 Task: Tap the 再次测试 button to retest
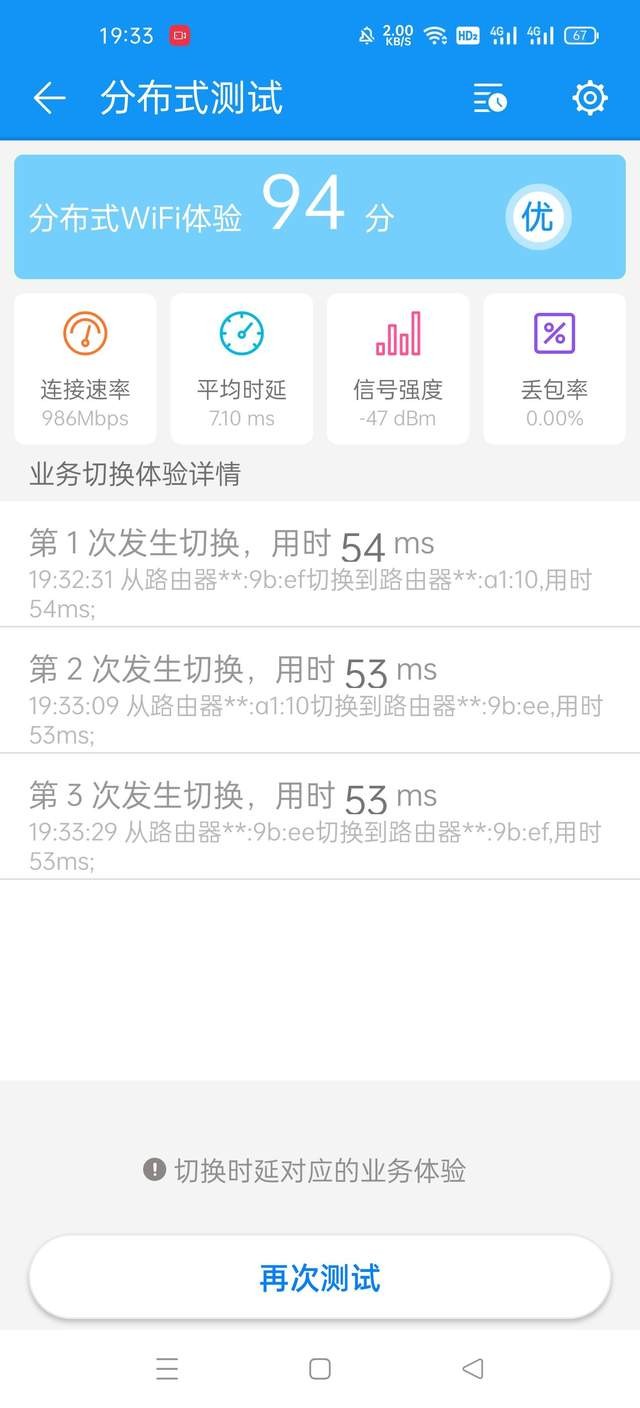pyautogui.click(x=320, y=1278)
